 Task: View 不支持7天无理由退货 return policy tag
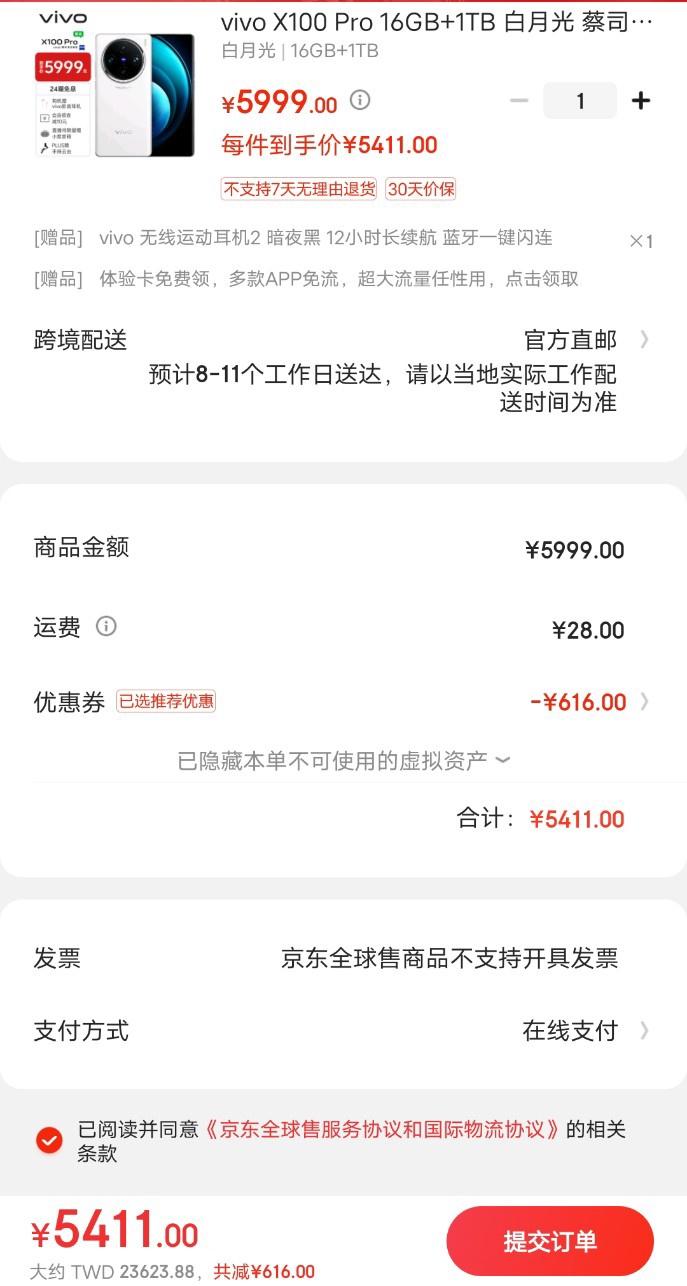point(299,189)
